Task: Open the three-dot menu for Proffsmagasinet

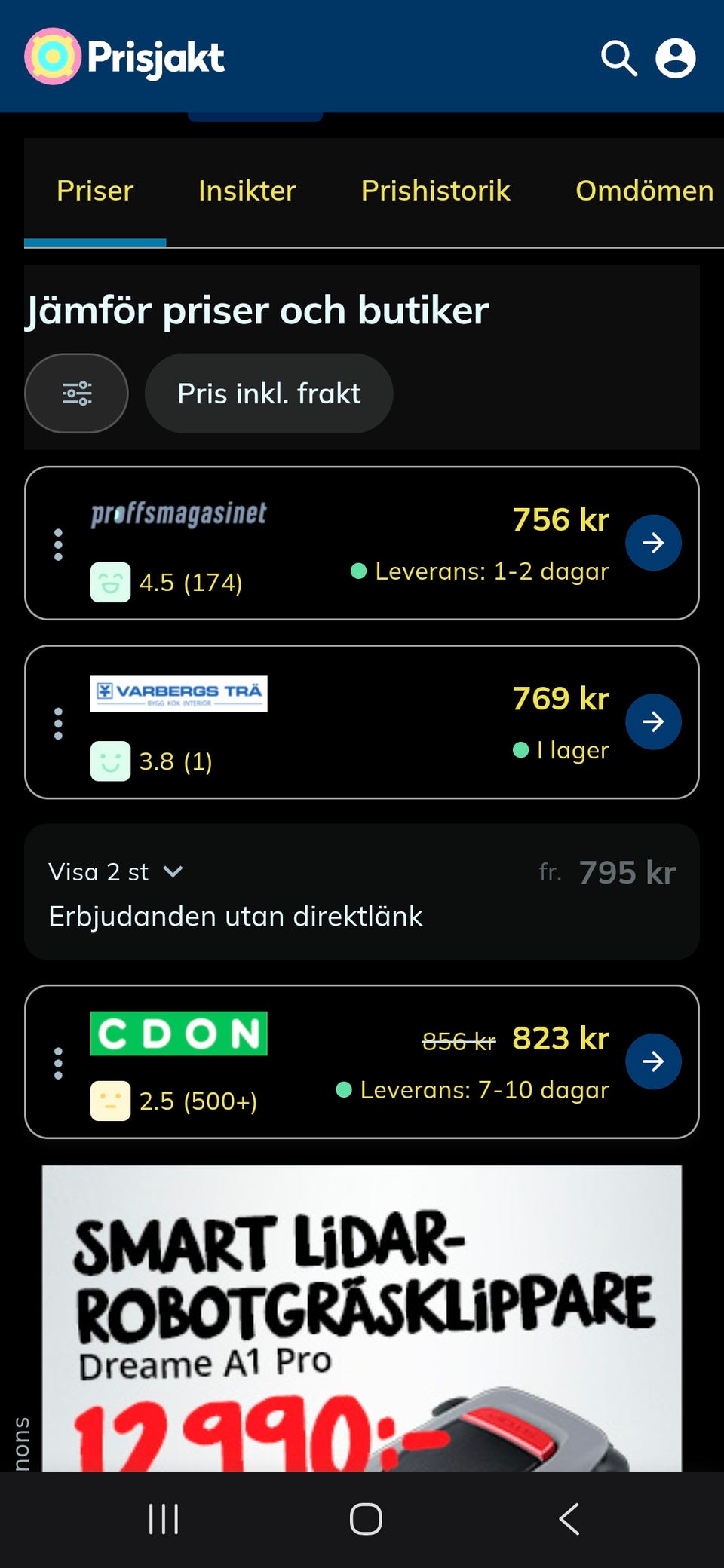Action: pyautogui.click(x=58, y=544)
